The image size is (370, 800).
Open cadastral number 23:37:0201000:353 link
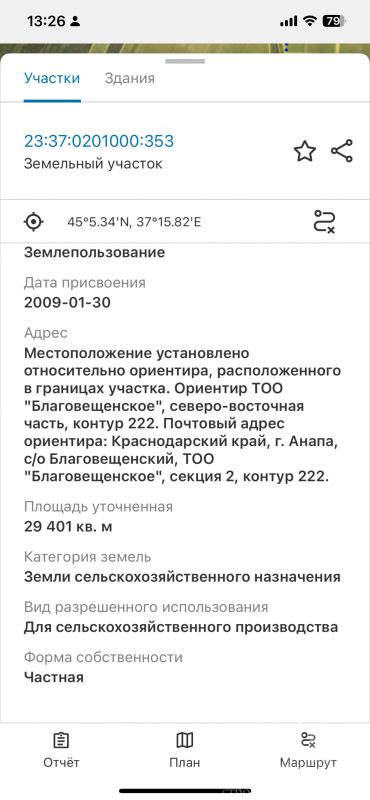point(99,141)
